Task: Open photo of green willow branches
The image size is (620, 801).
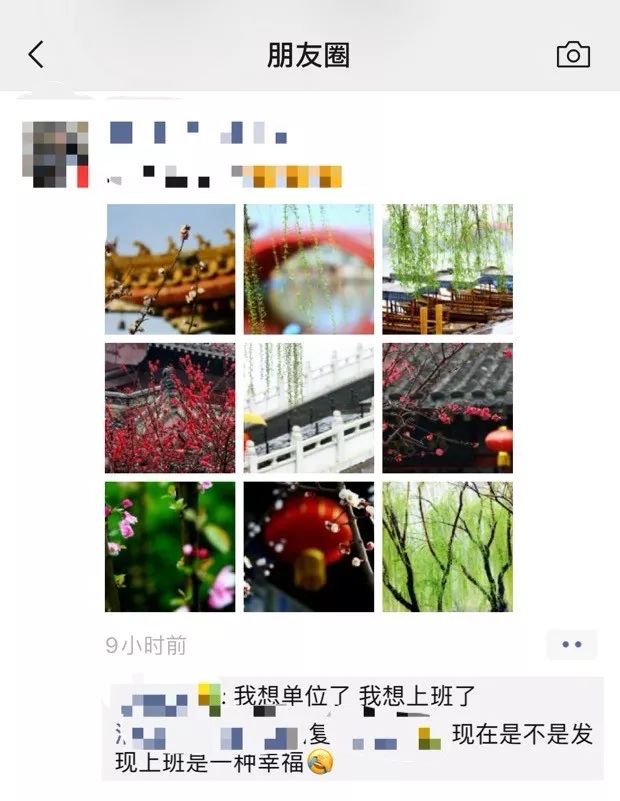Action: point(447,546)
